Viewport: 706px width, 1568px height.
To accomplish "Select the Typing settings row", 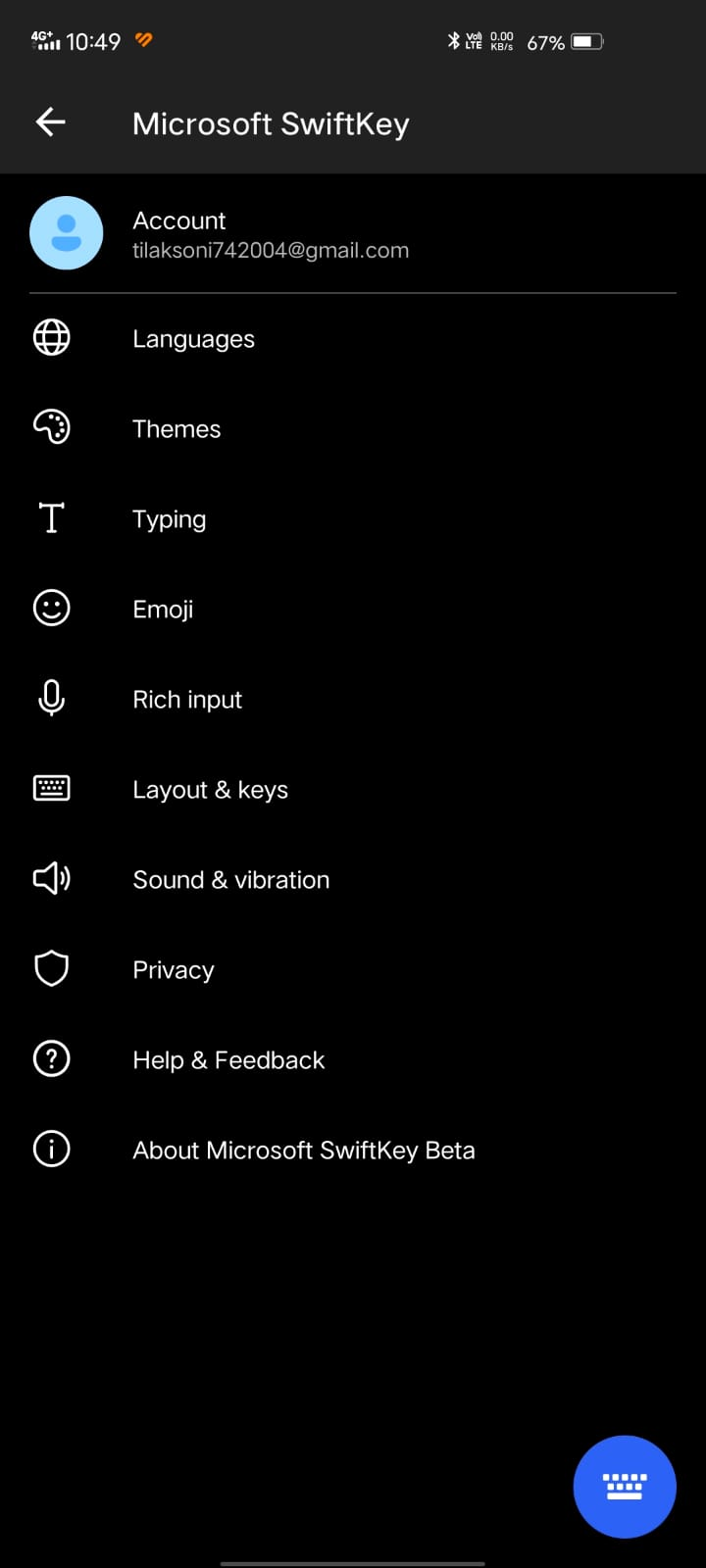I will click(x=170, y=519).
